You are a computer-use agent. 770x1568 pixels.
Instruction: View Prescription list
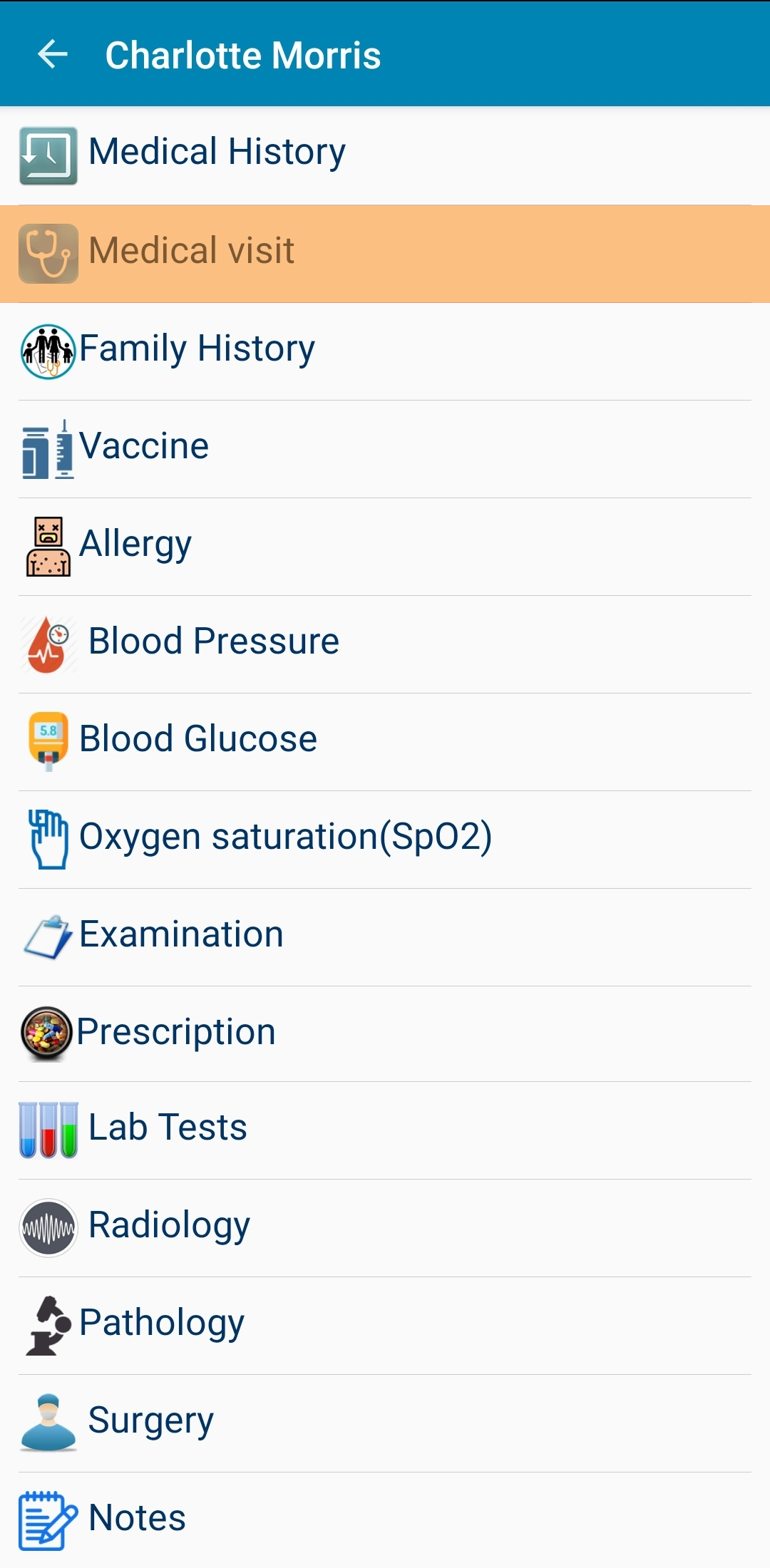coord(385,1034)
